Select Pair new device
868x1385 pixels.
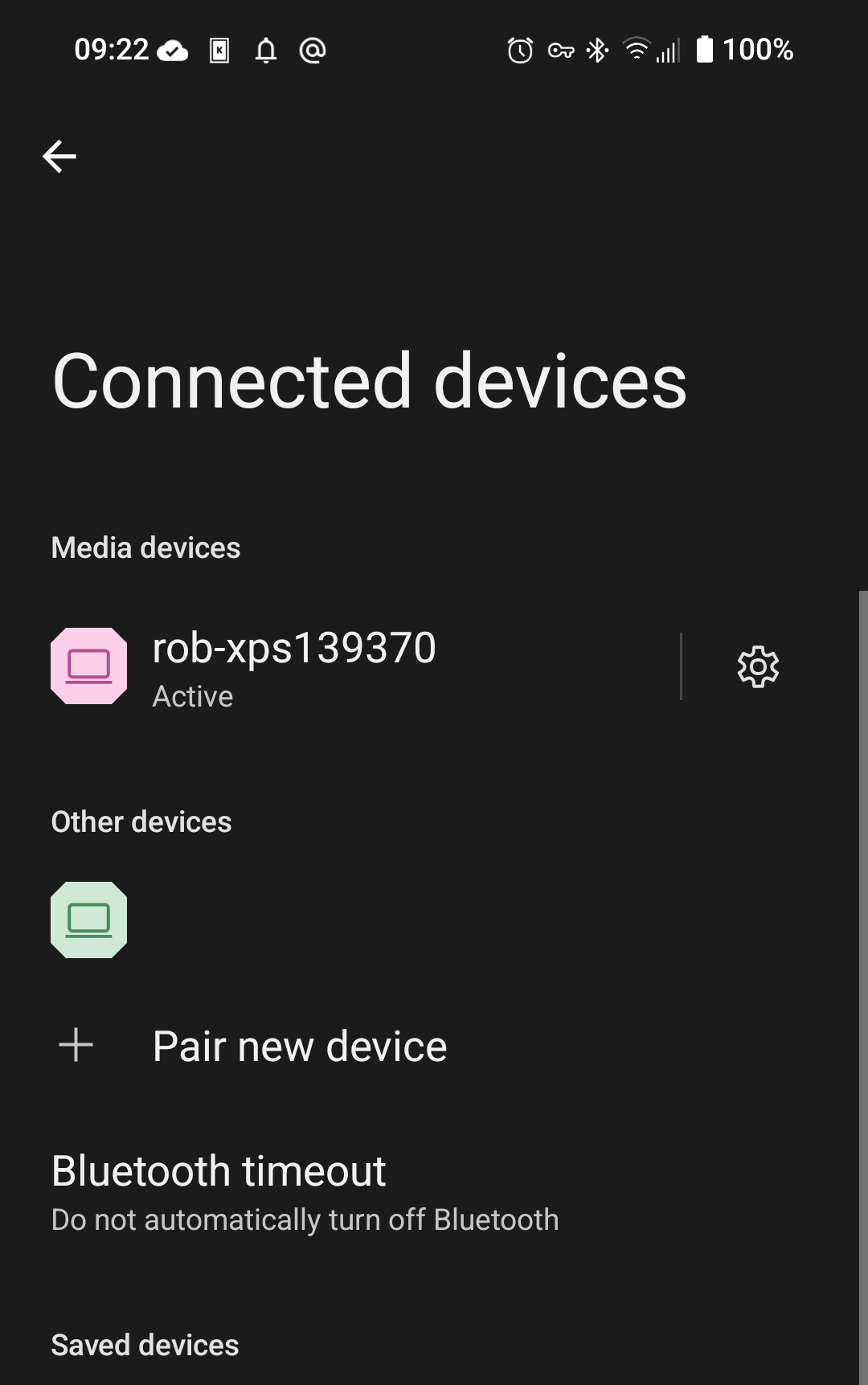[299, 1045]
